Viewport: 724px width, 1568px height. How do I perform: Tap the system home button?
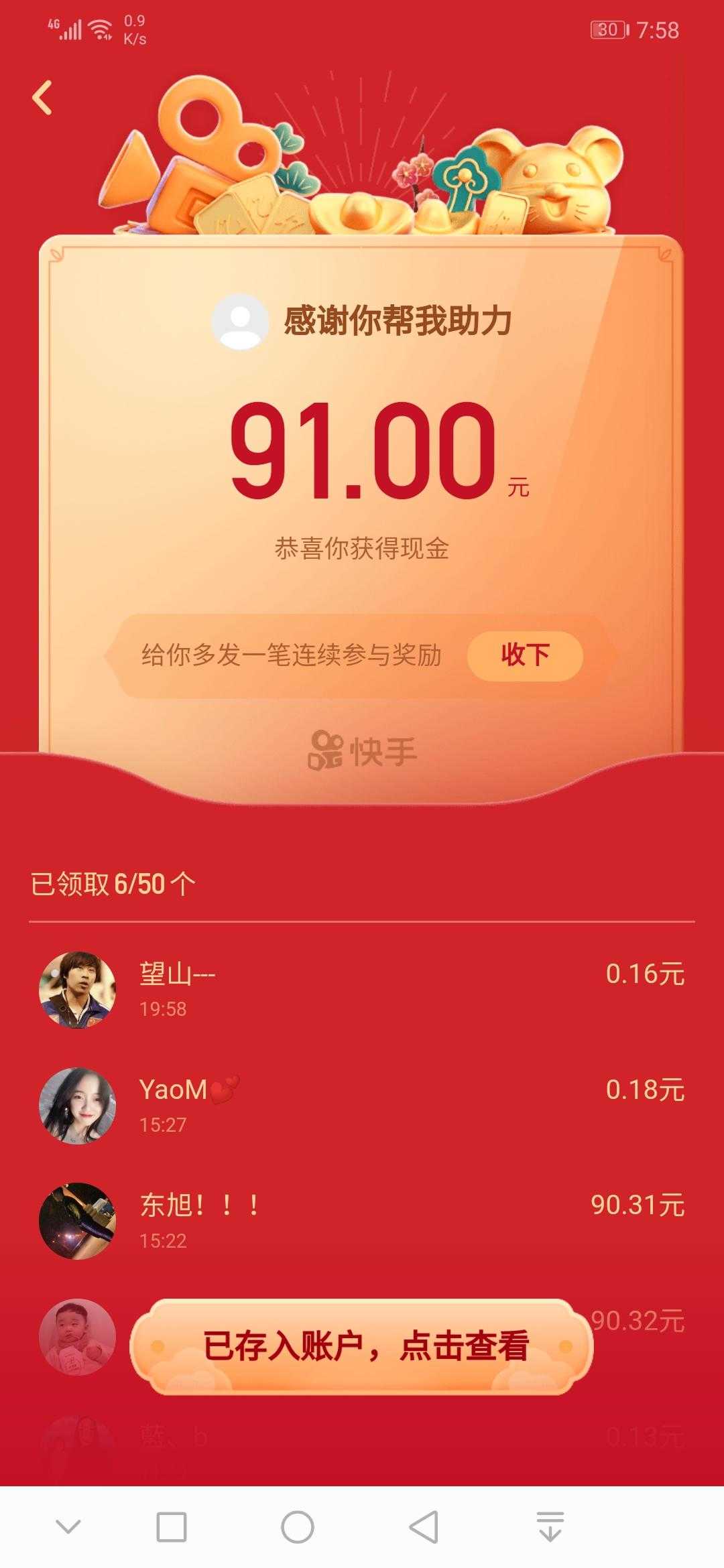click(297, 1527)
